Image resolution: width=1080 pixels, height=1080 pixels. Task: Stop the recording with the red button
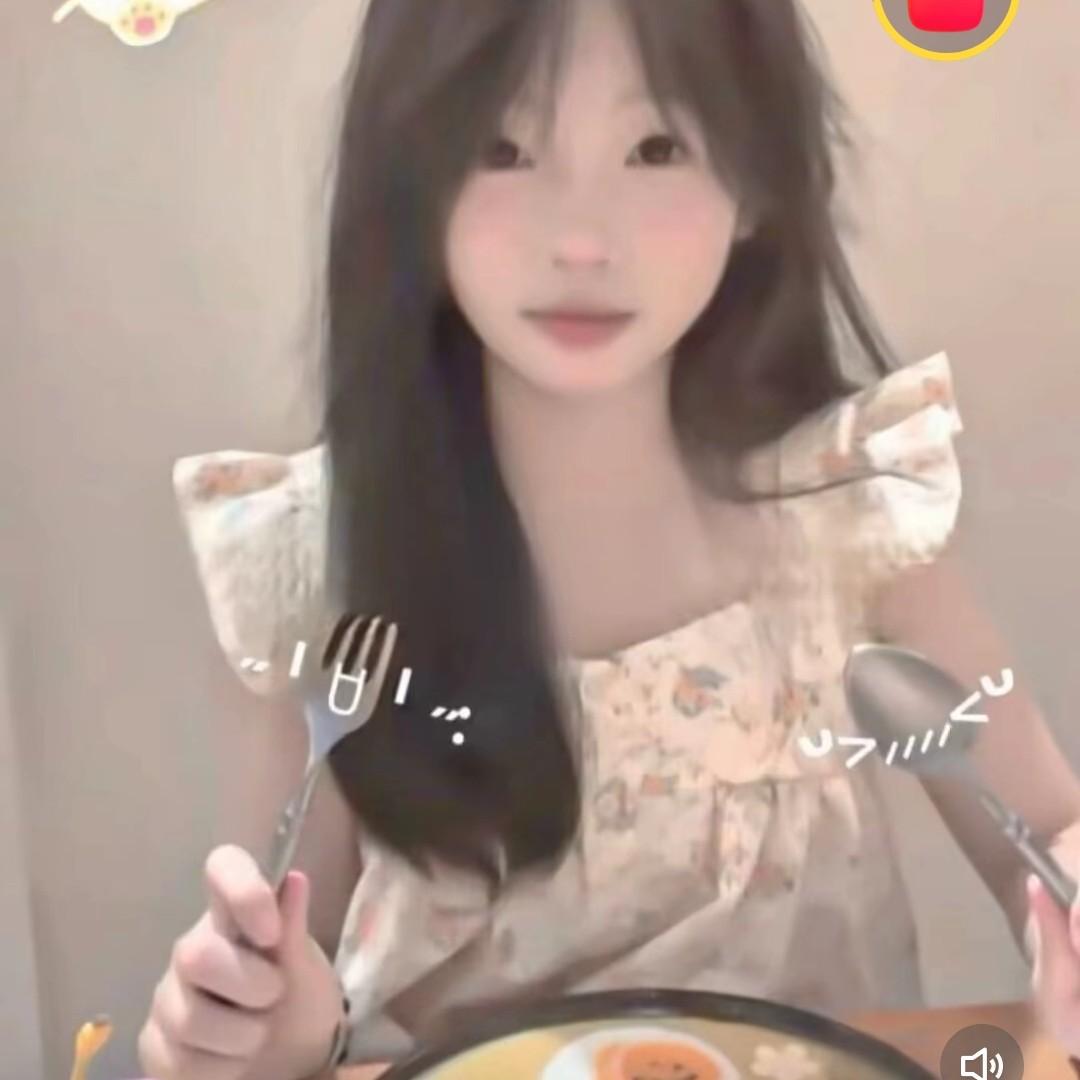tap(946, 12)
